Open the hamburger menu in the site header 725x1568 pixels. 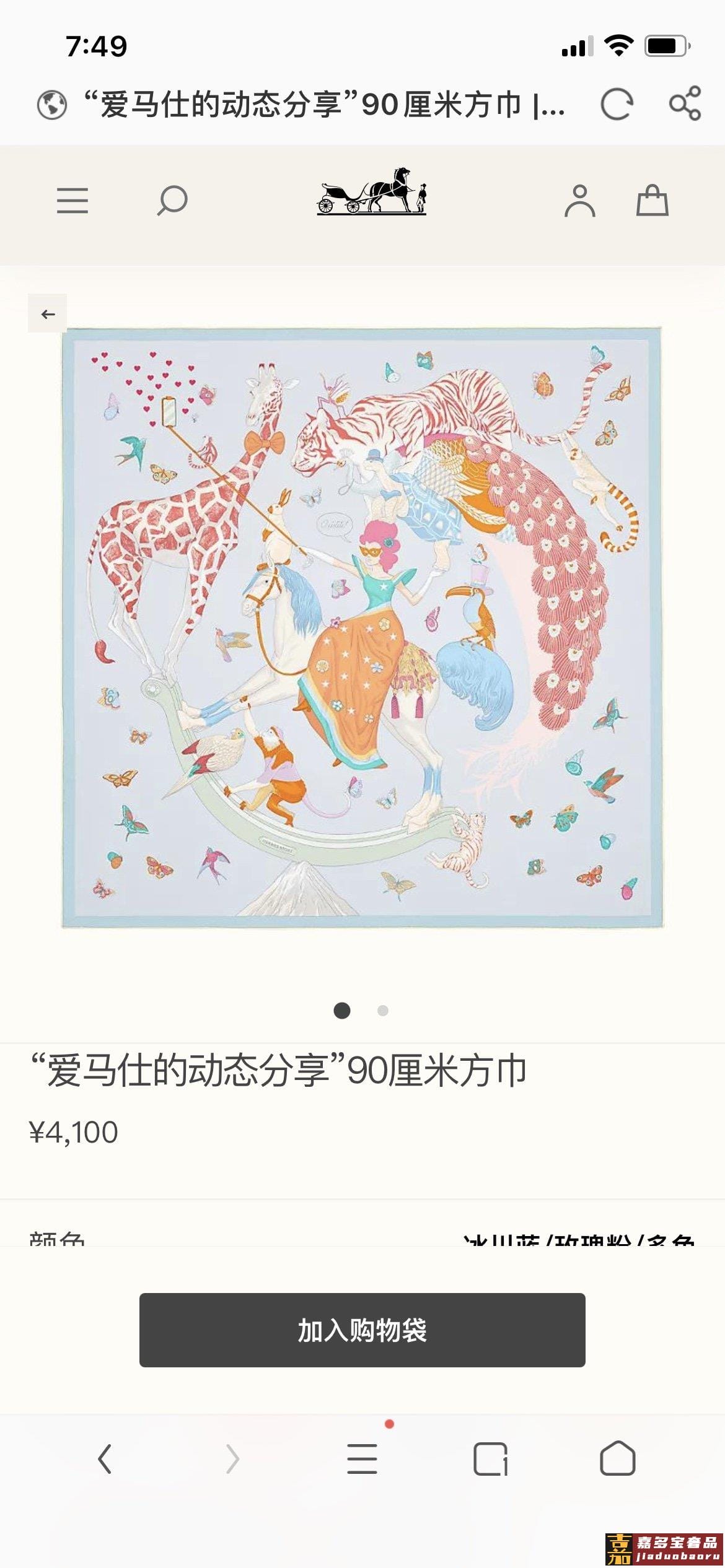click(x=72, y=201)
